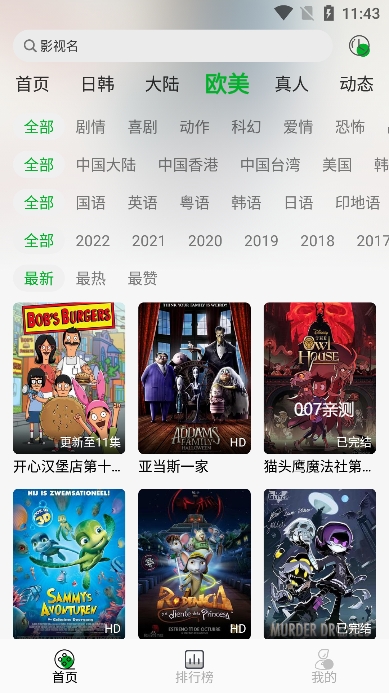Sort results by 最热

point(91,278)
